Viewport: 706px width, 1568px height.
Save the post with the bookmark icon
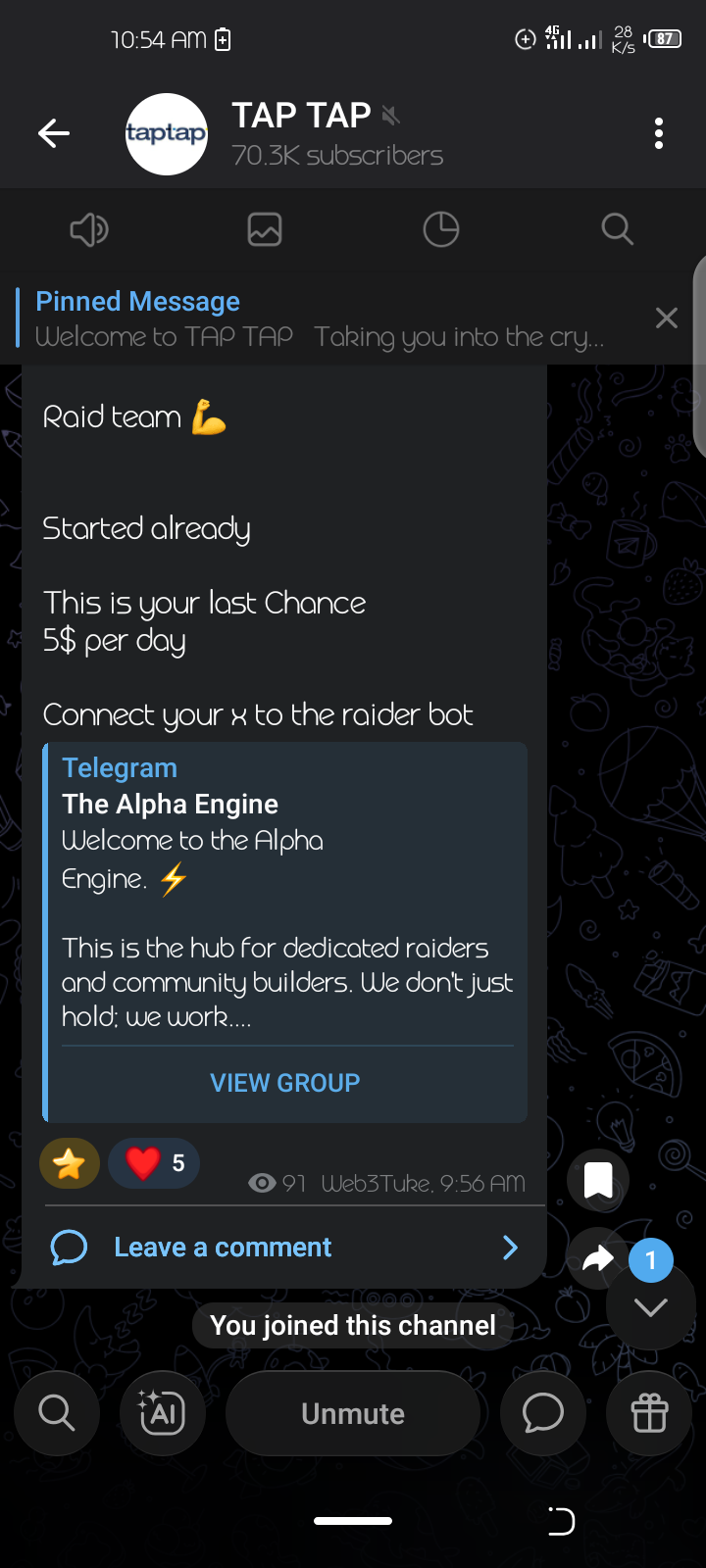coord(598,1180)
